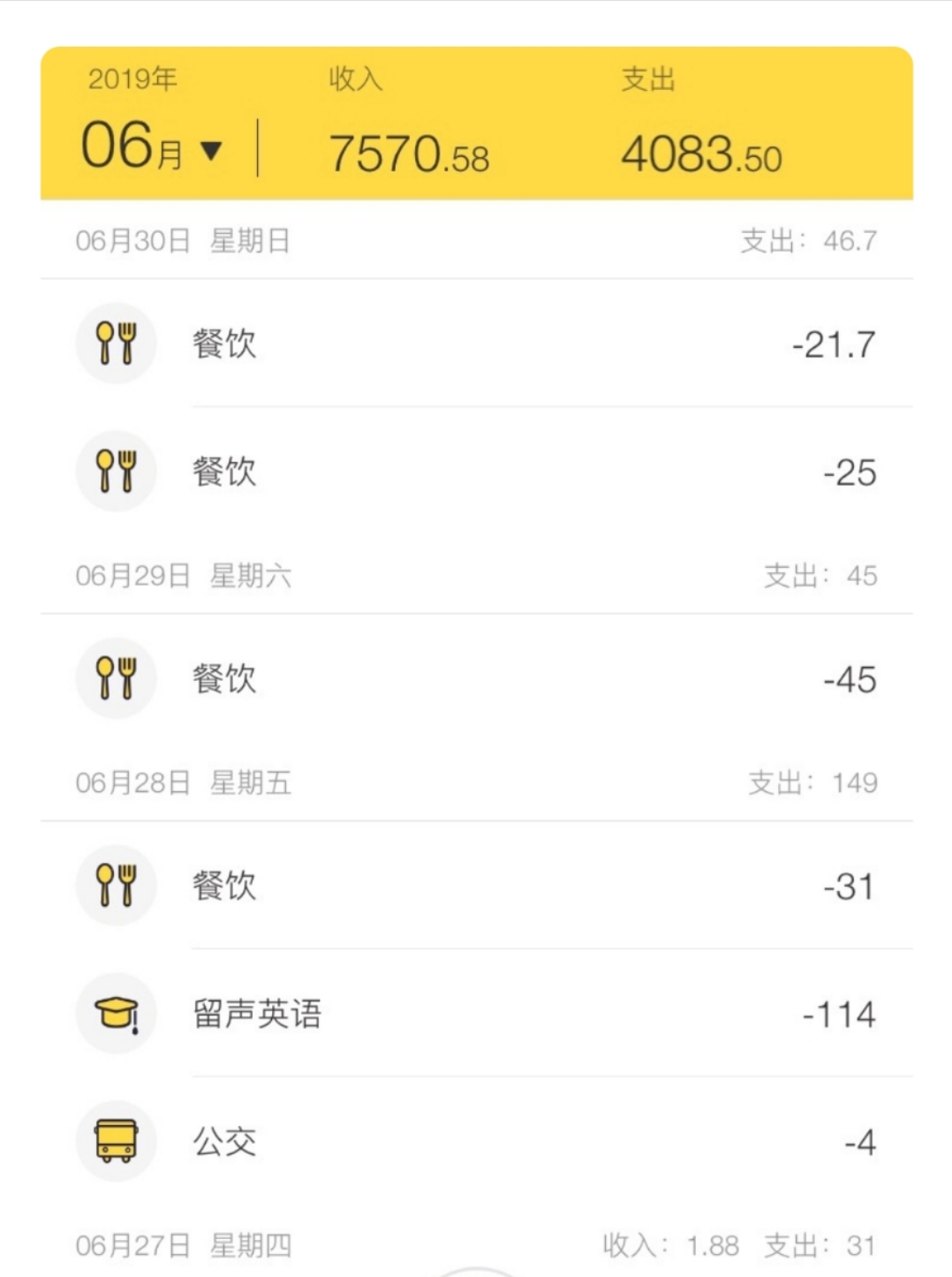Click the dining icon beside the -25 餐饮 entry
The height and width of the screenshot is (1277, 952).
pyautogui.click(x=116, y=471)
